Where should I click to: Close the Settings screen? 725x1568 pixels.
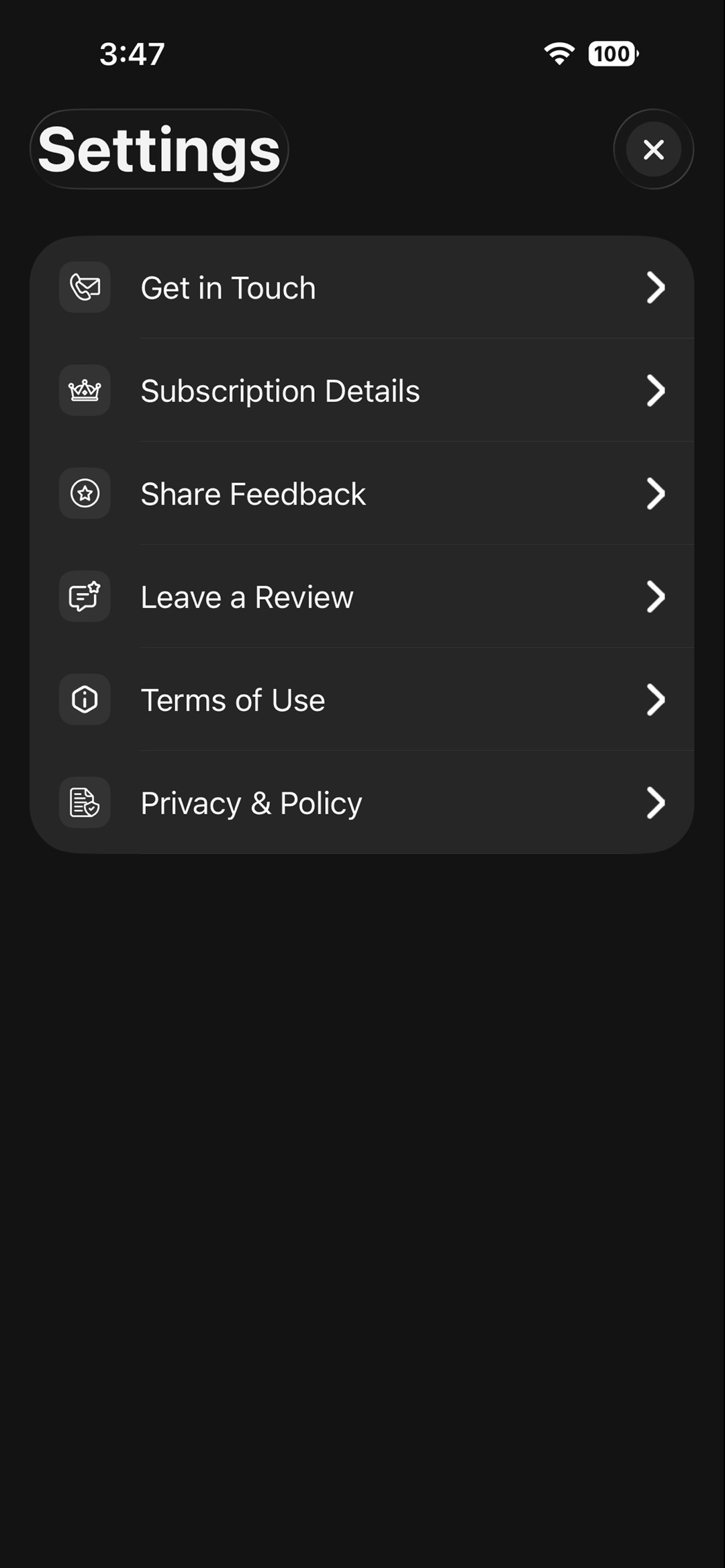tap(653, 149)
